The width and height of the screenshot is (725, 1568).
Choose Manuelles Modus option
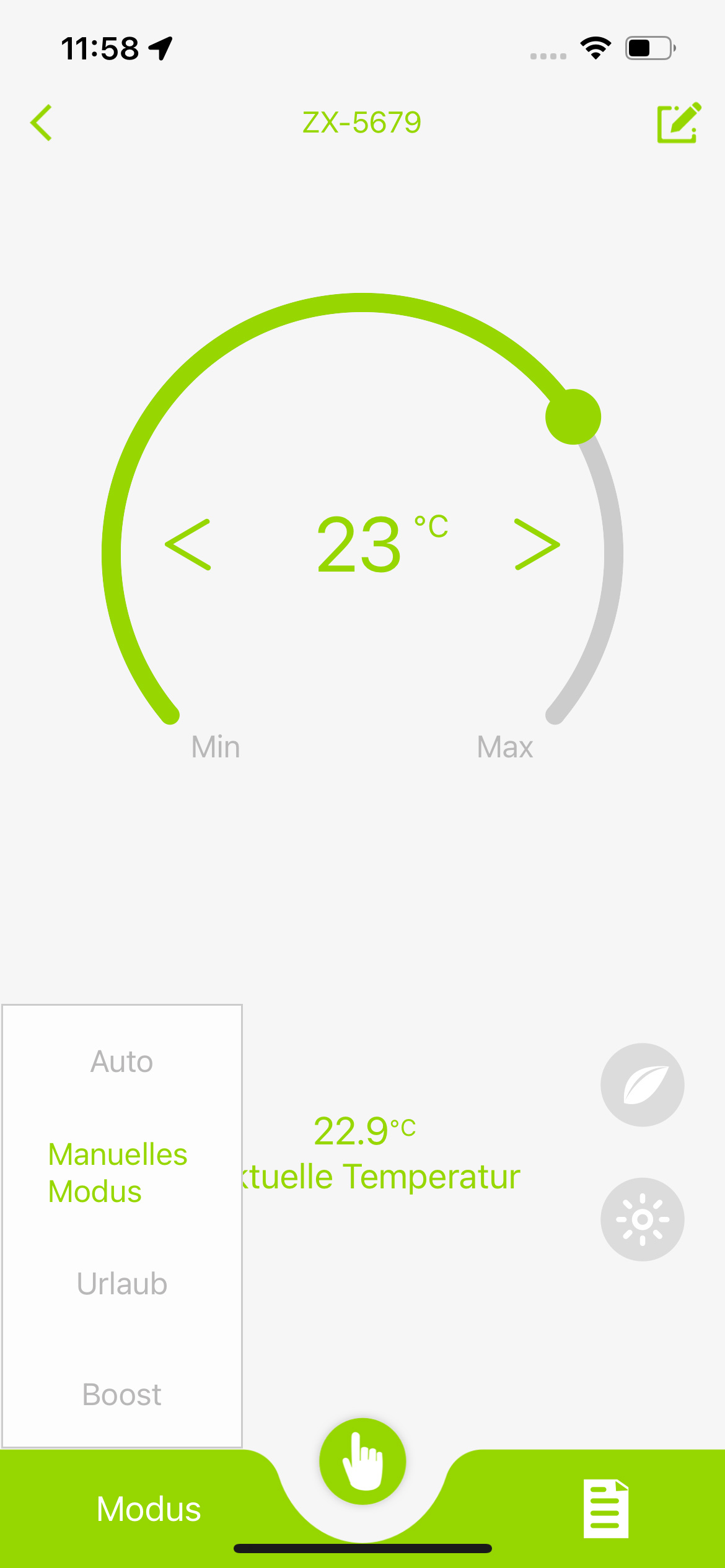(x=118, y=1172)
